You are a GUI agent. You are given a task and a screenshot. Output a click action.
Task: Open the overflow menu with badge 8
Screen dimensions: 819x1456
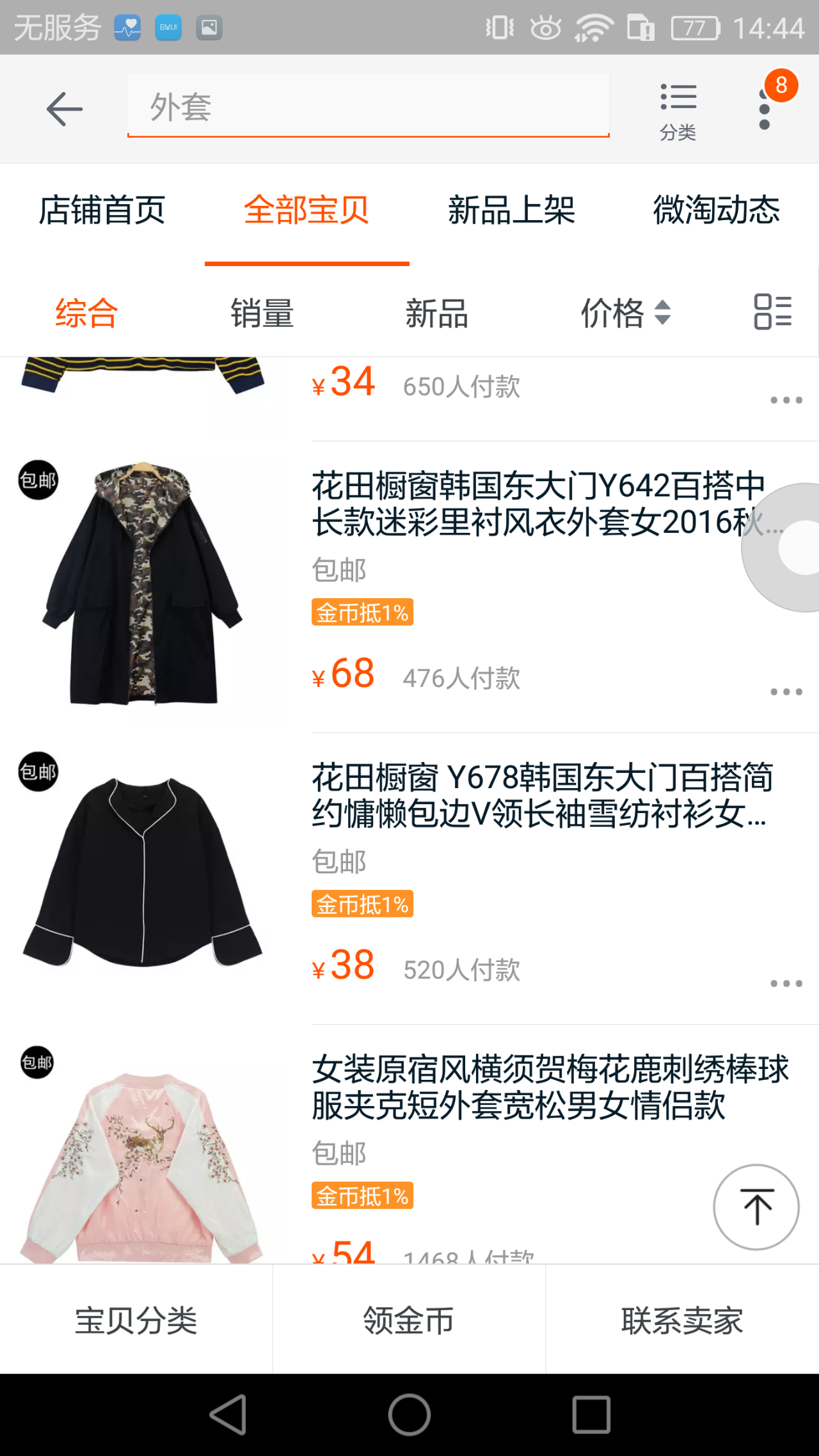click(765, 110)
